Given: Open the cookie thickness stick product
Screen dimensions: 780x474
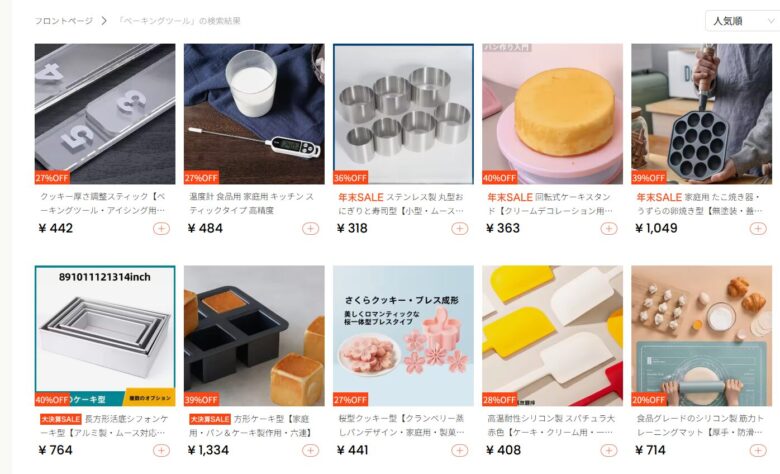Looking at the screenshot, I should [105, 113].
